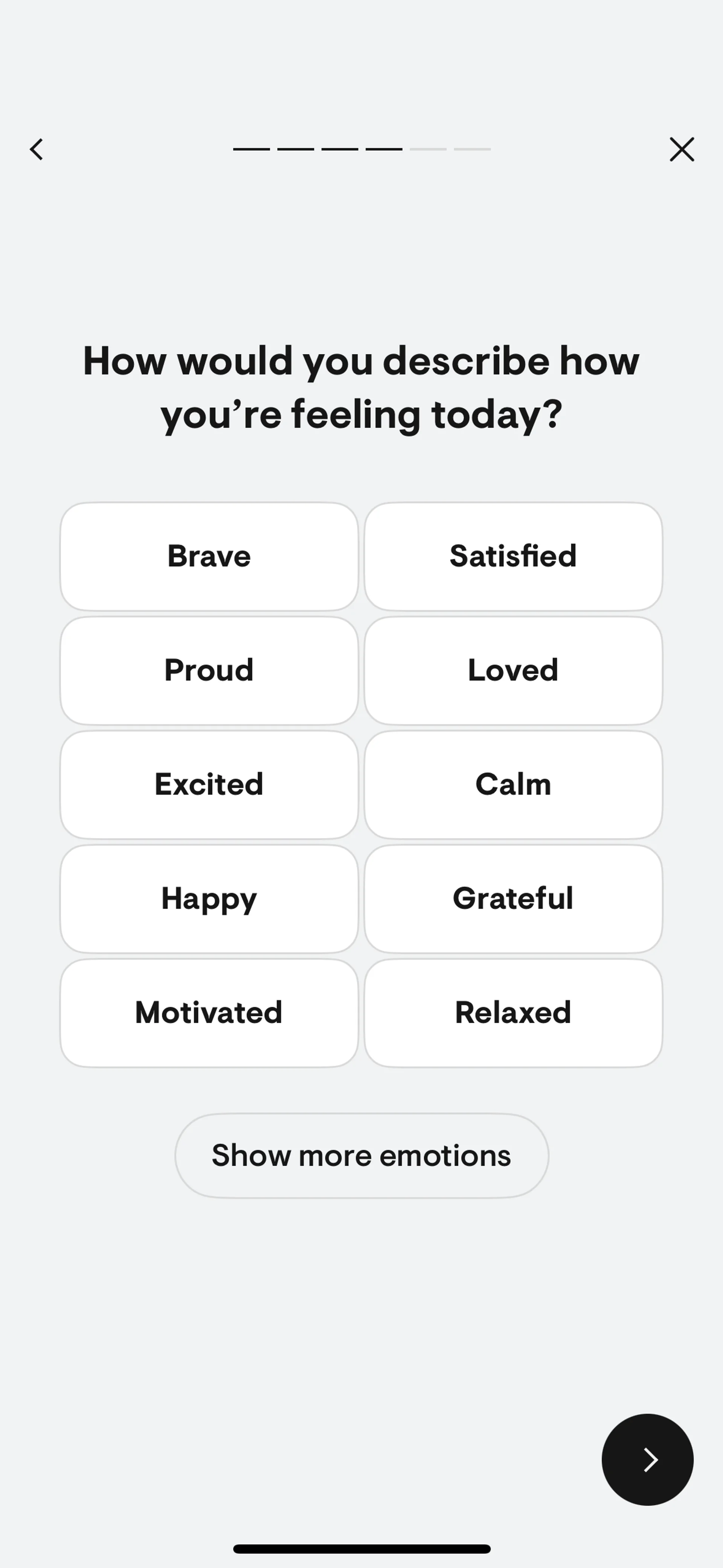Close the mood check-in
Screen dimensions: 723x1568
point(682,149)
